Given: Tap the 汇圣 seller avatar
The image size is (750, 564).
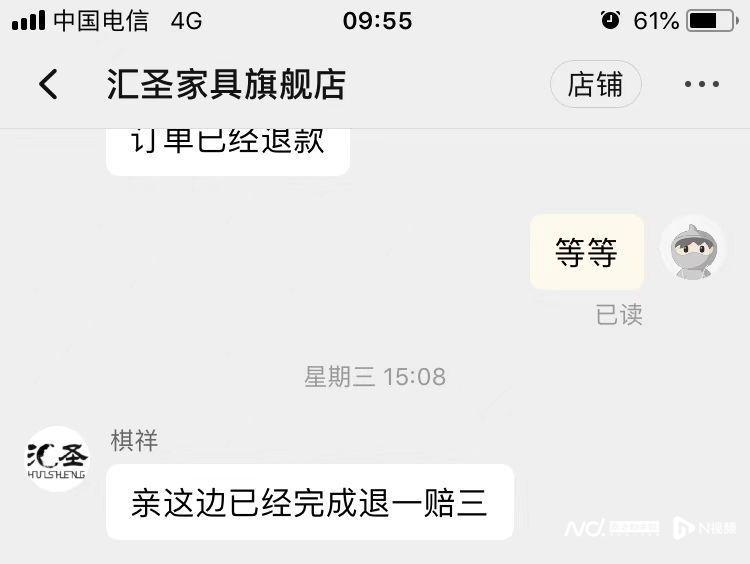Looking at the screenshot, I should (57, 459).
